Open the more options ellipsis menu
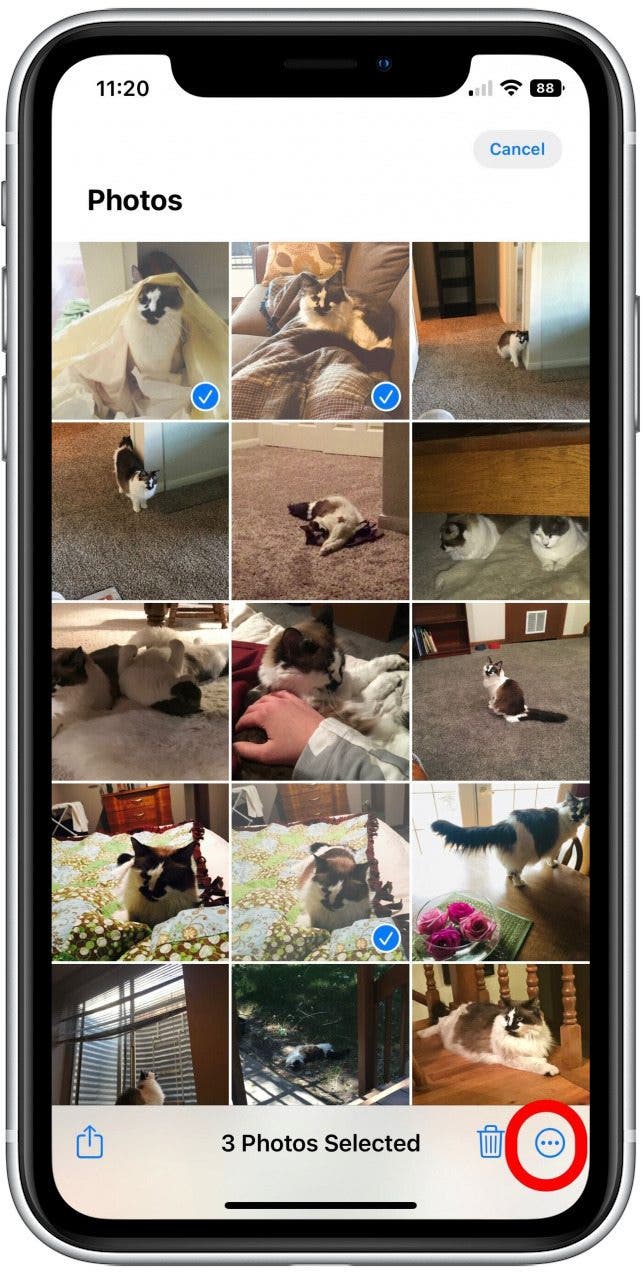The image size is (642, 1274). [550, 1143]
